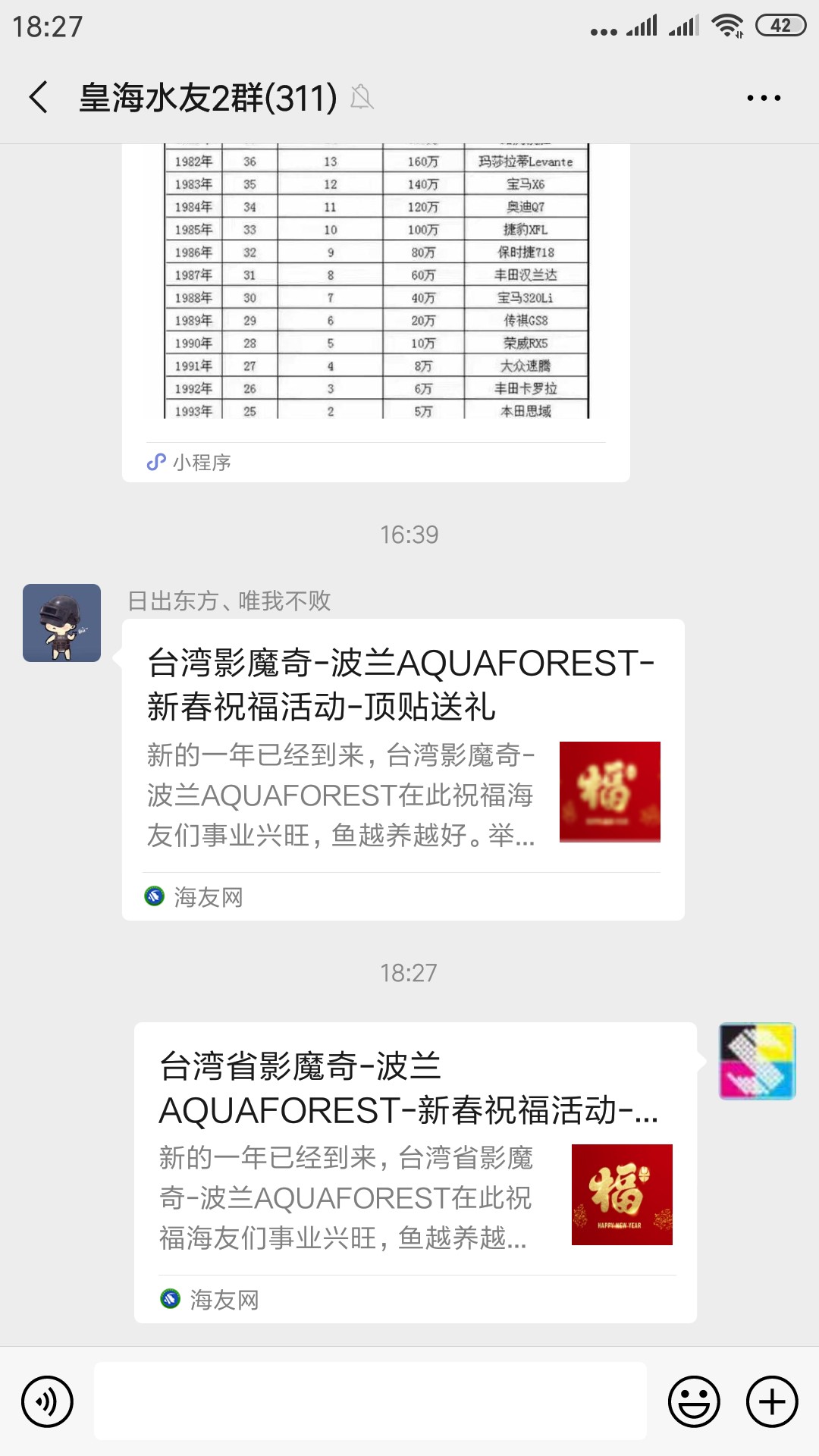This screenshot has height=1456, width=819.
Task: Switch to voice message input
Action: coord(48,1401)
